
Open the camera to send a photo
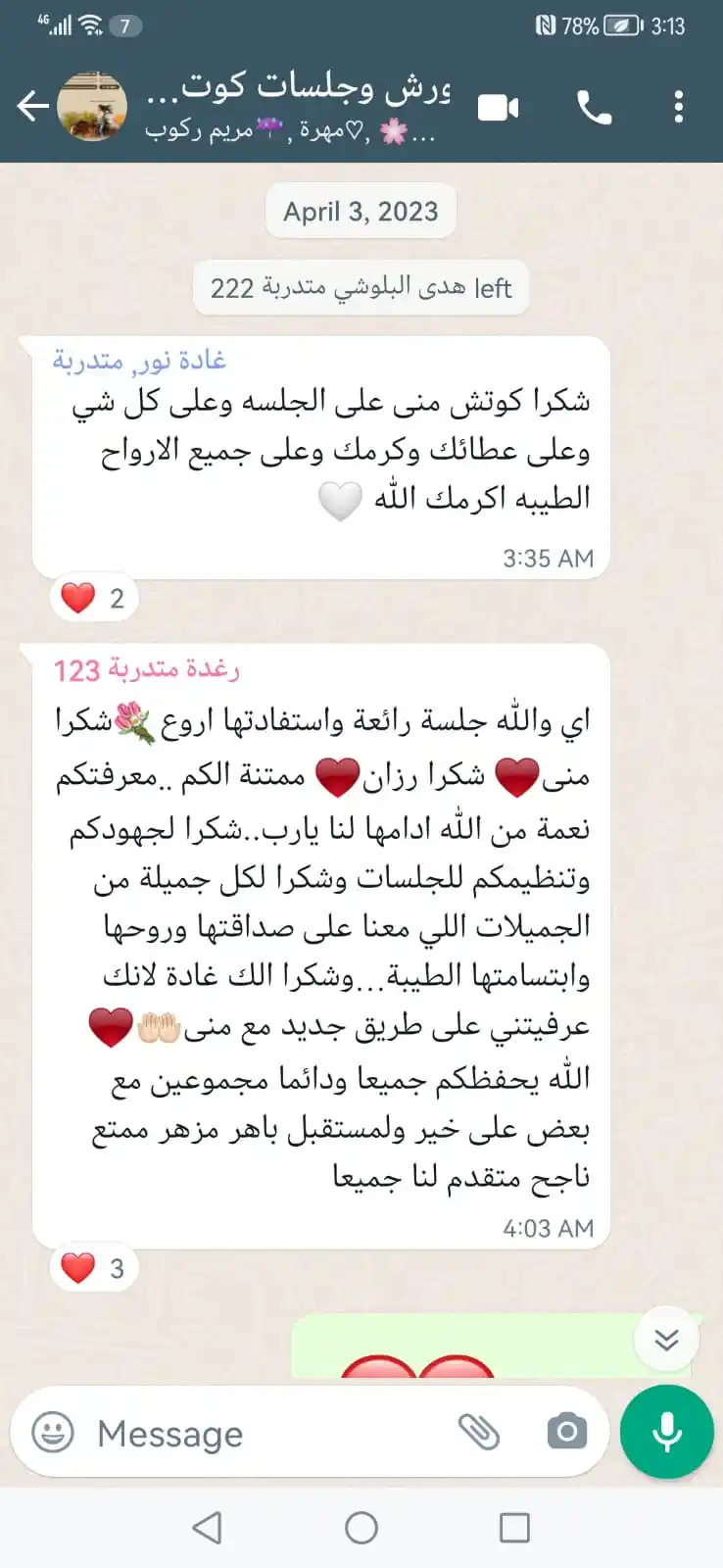(x=567, y=1433)
